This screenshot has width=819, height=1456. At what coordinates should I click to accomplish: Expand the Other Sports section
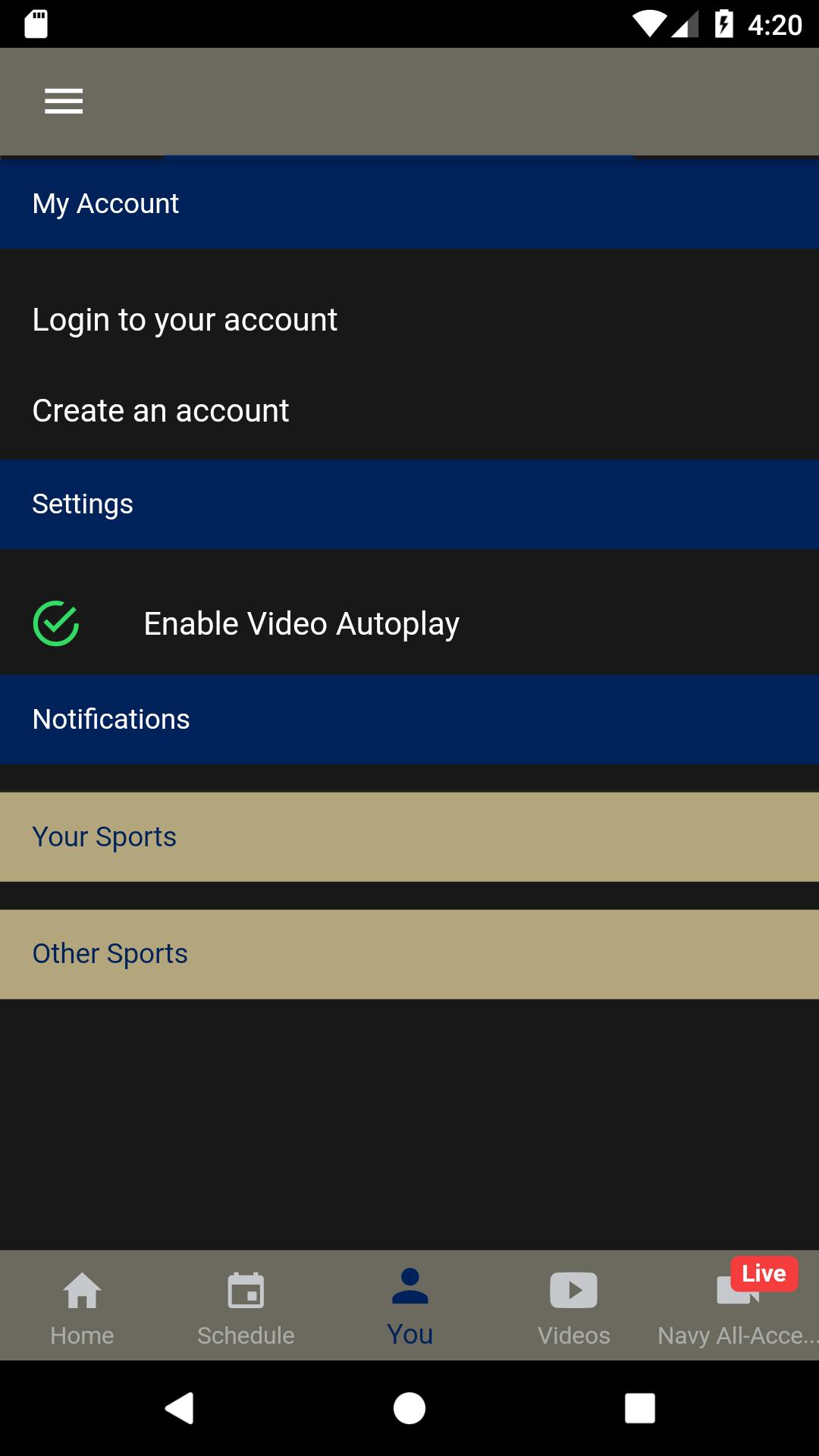(409, 954)
